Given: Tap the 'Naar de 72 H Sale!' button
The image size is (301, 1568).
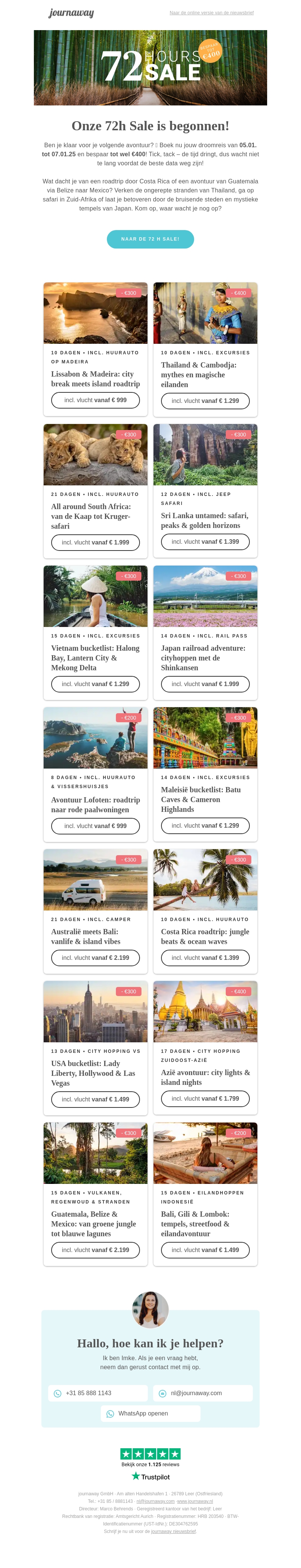Looking at the screenshot, I should 150,239.
